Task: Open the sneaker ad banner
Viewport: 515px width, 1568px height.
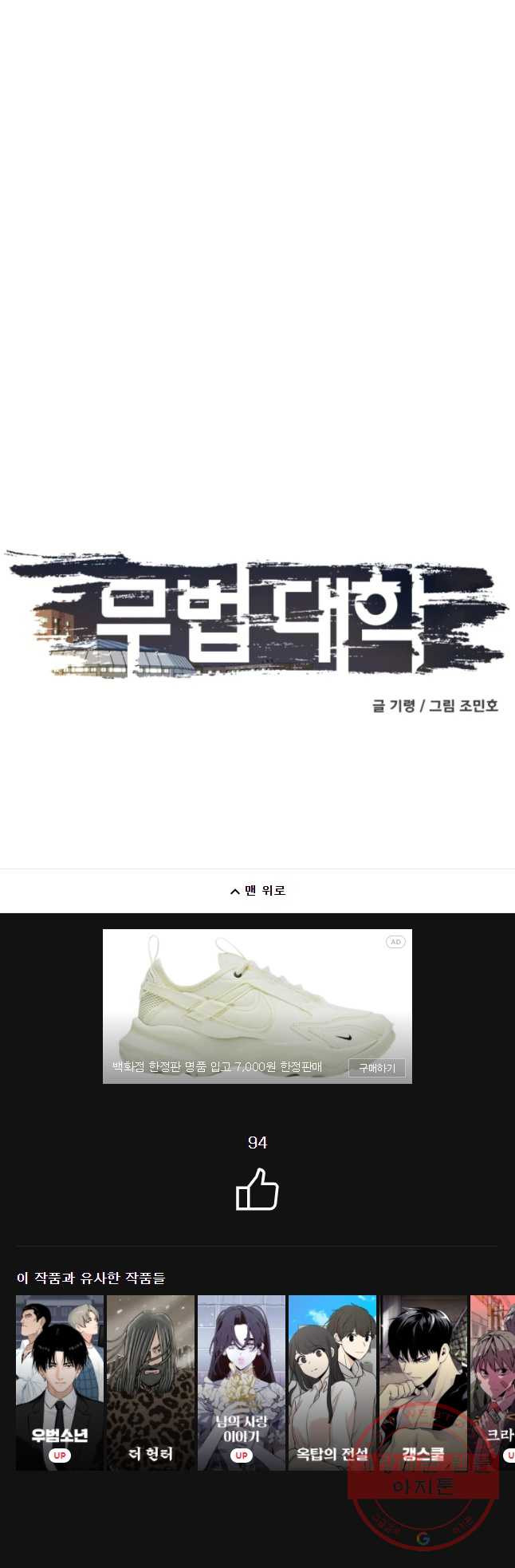Action: coord(257,997)
